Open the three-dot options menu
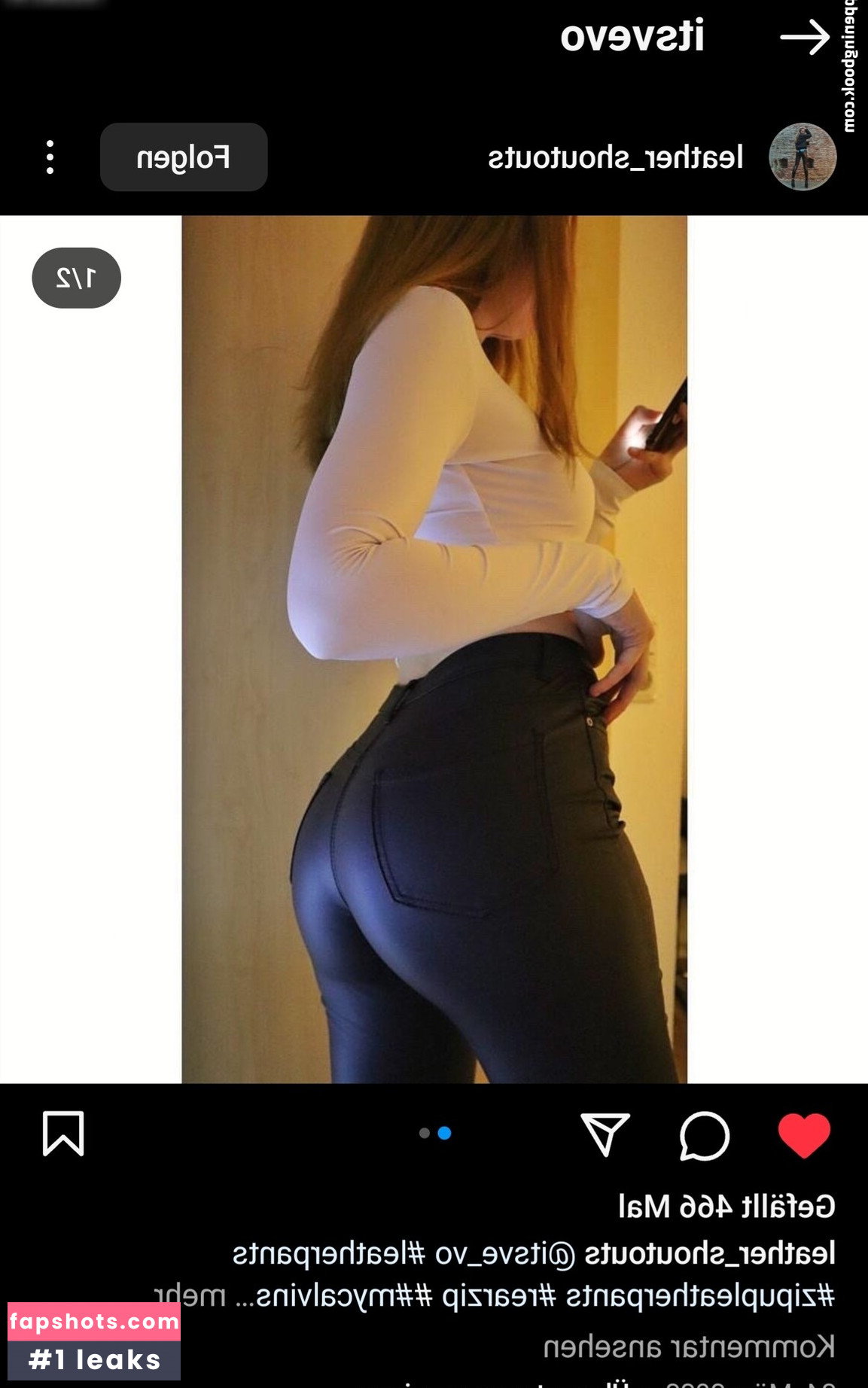The image size is (868, 1388). (x=50, y=158)
